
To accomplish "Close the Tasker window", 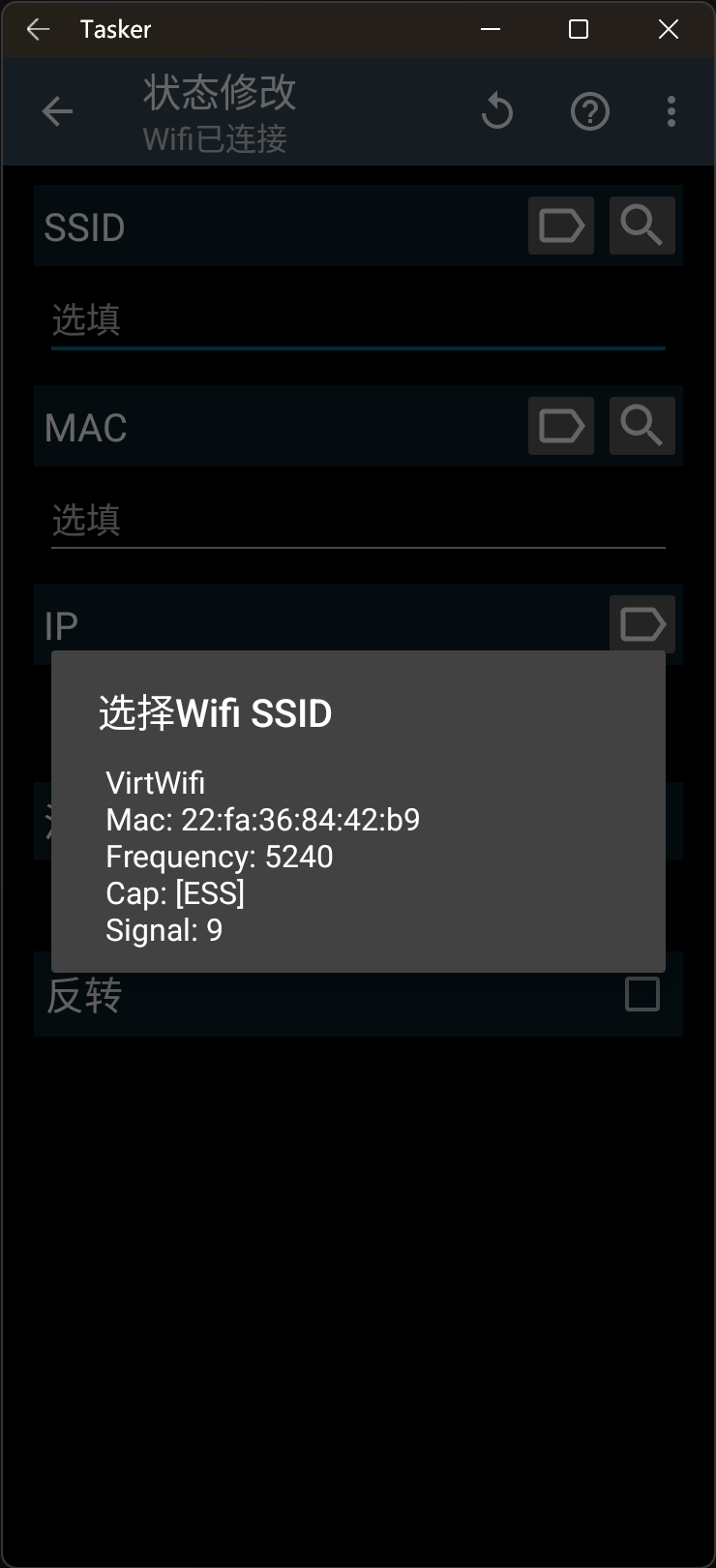I will pos(668,29).
